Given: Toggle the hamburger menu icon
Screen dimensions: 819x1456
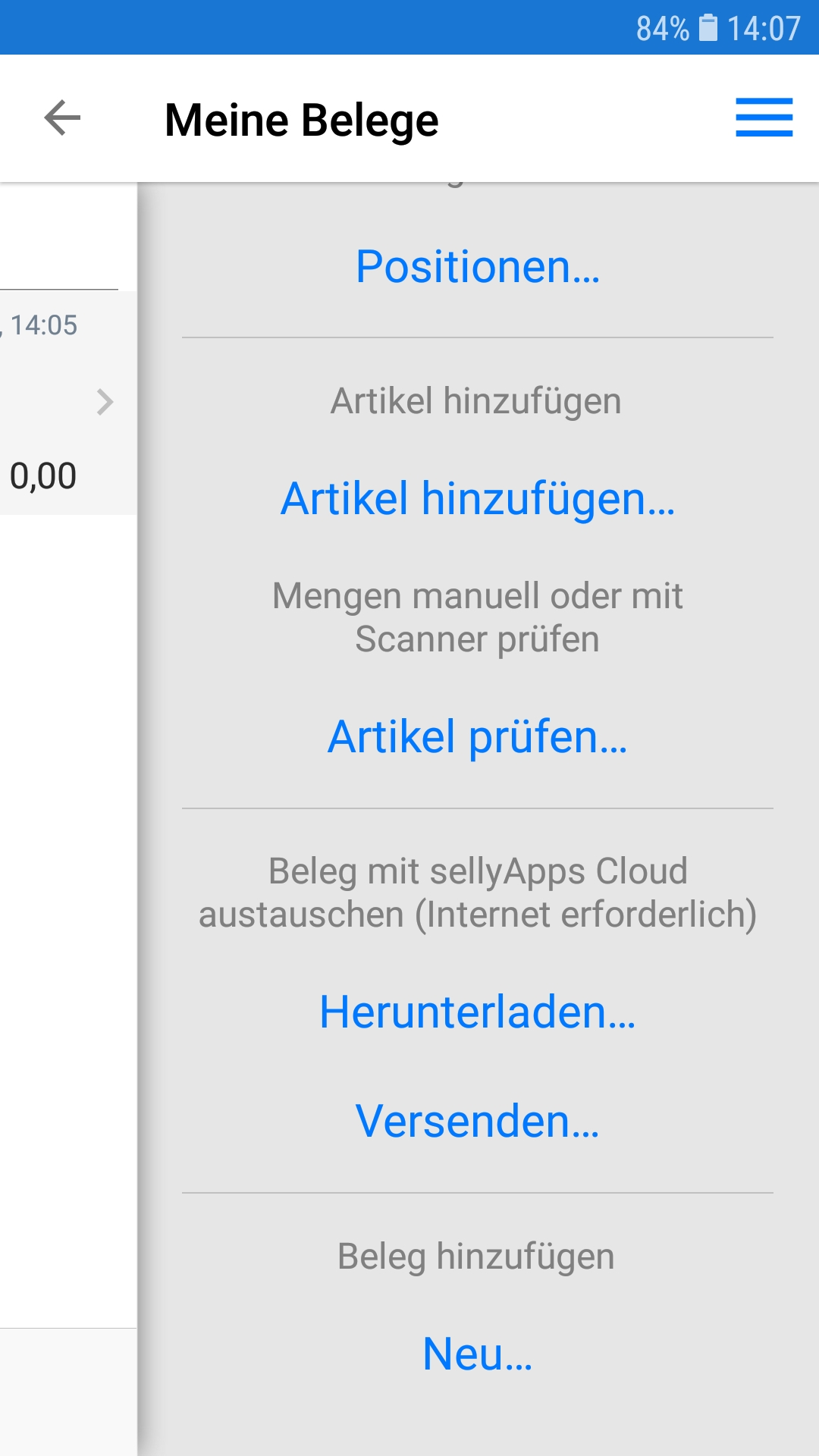Looking at the screenshot, I should coord(764,118).
